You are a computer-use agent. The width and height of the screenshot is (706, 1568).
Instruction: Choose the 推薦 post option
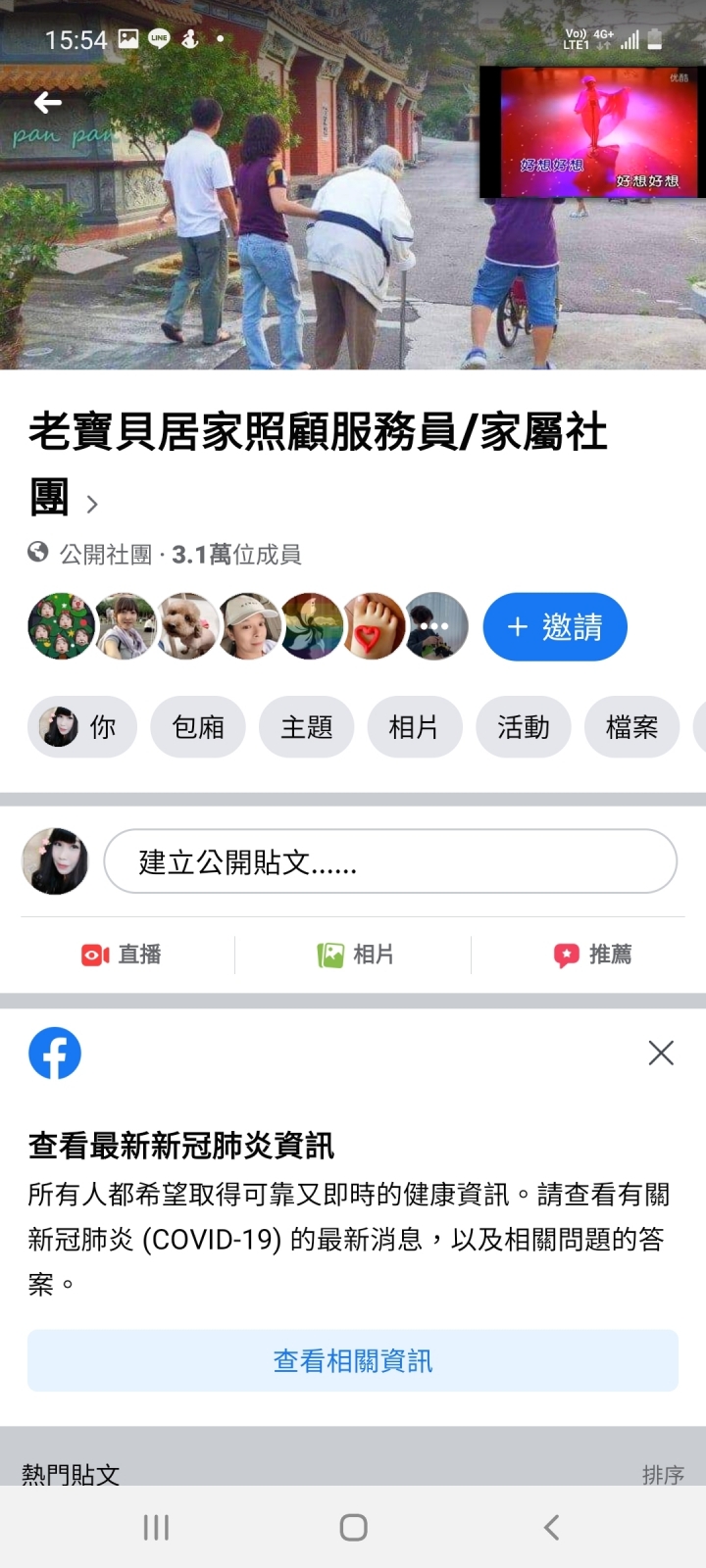(x=592, y=955)
